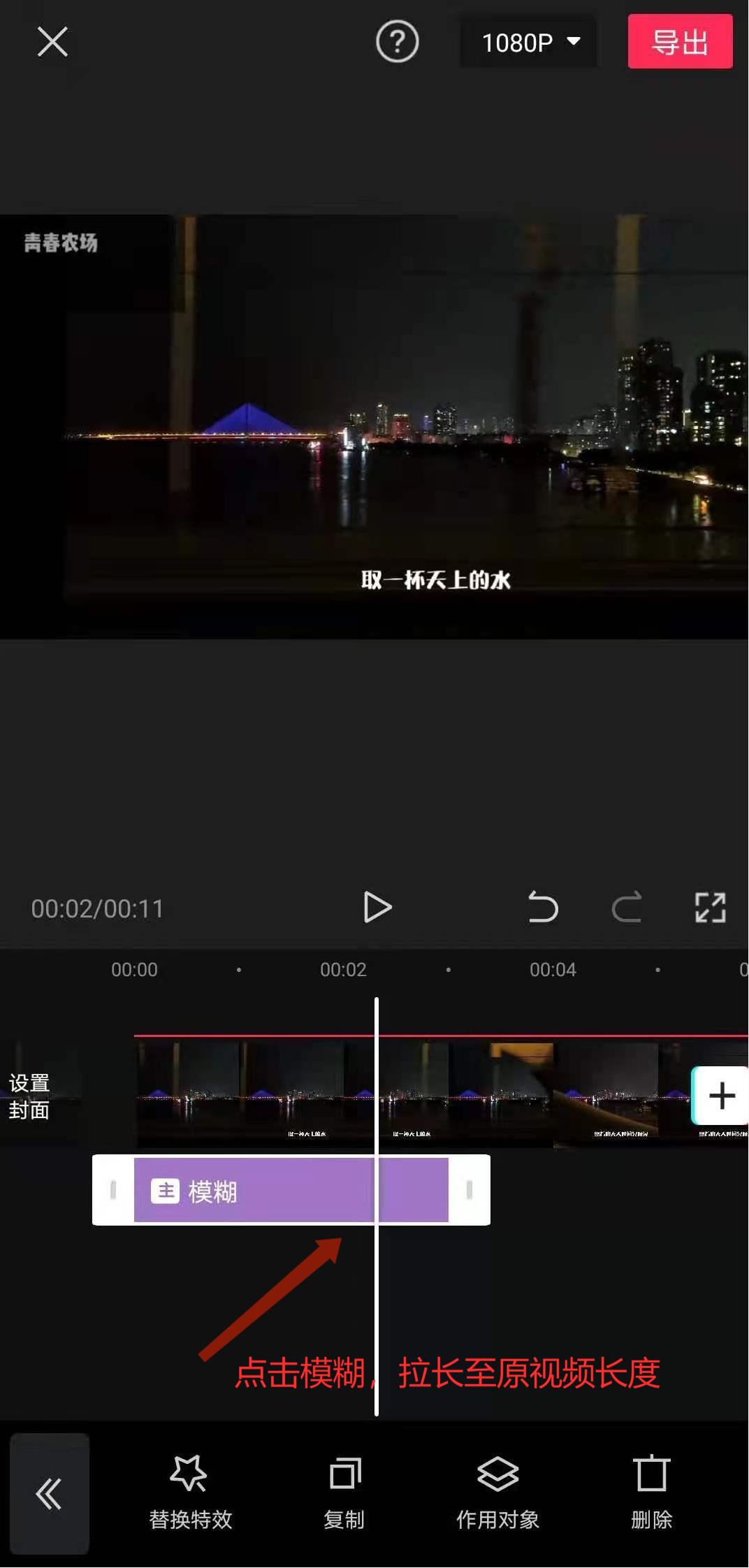Open the help question mark icon
This screenshot has height=1568, width=749.
(397, 42)
